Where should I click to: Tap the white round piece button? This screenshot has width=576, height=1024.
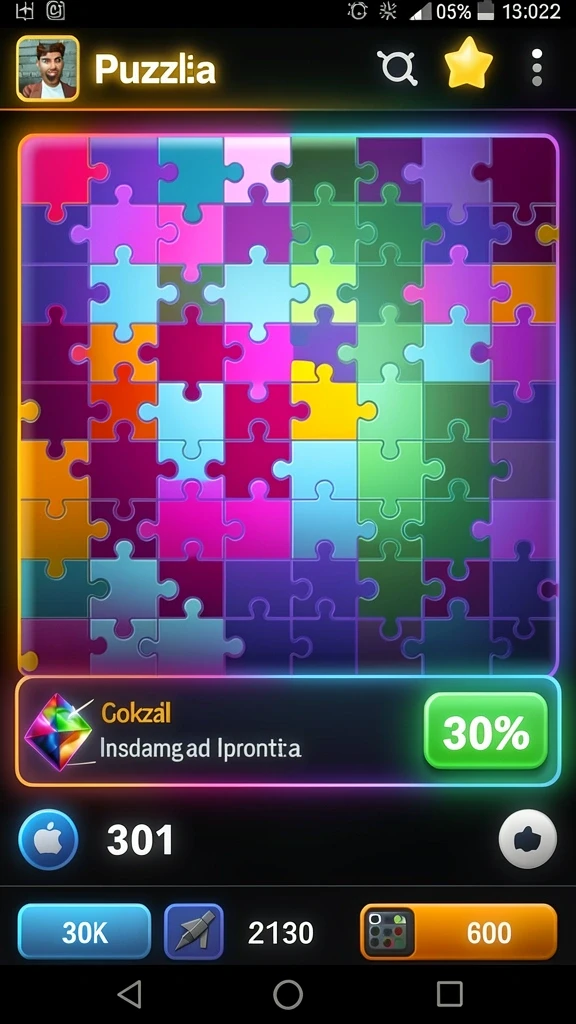pyautogui.click(x=528, y=839)
